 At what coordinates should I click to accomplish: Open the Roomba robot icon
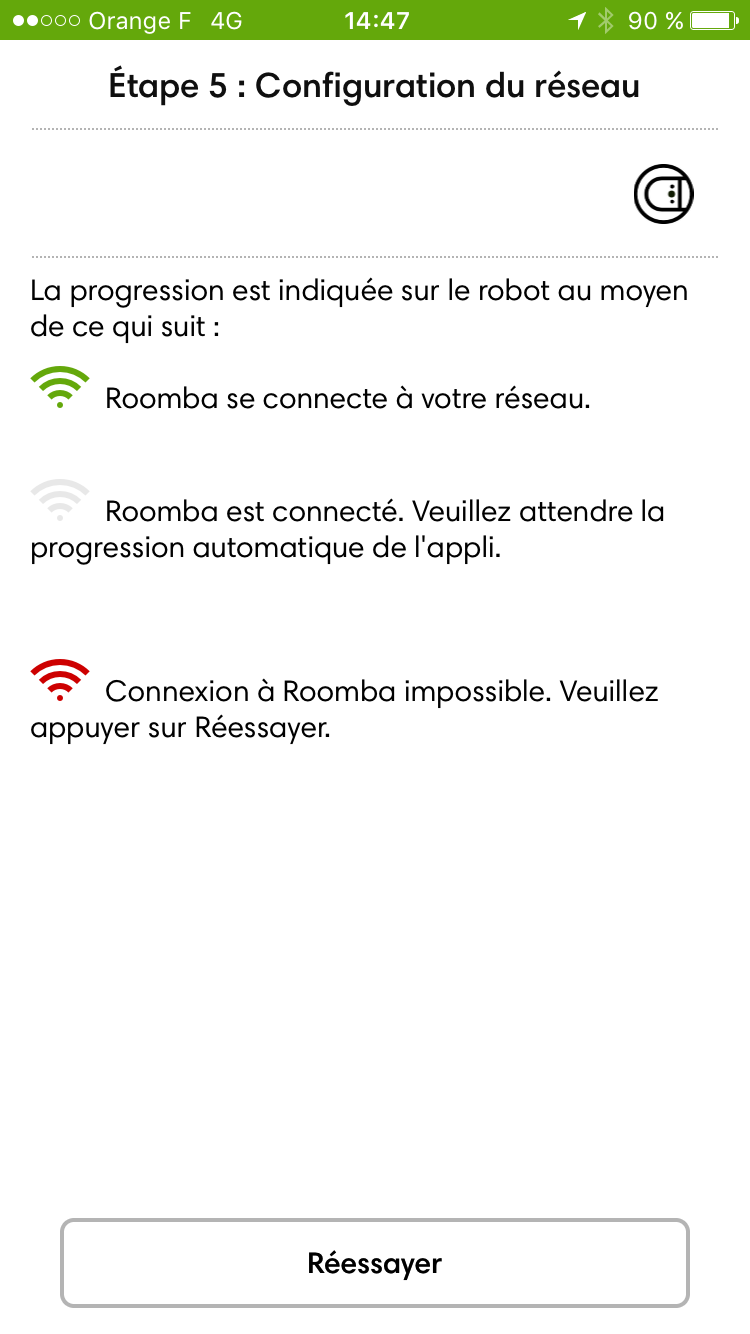pos(664,193)
